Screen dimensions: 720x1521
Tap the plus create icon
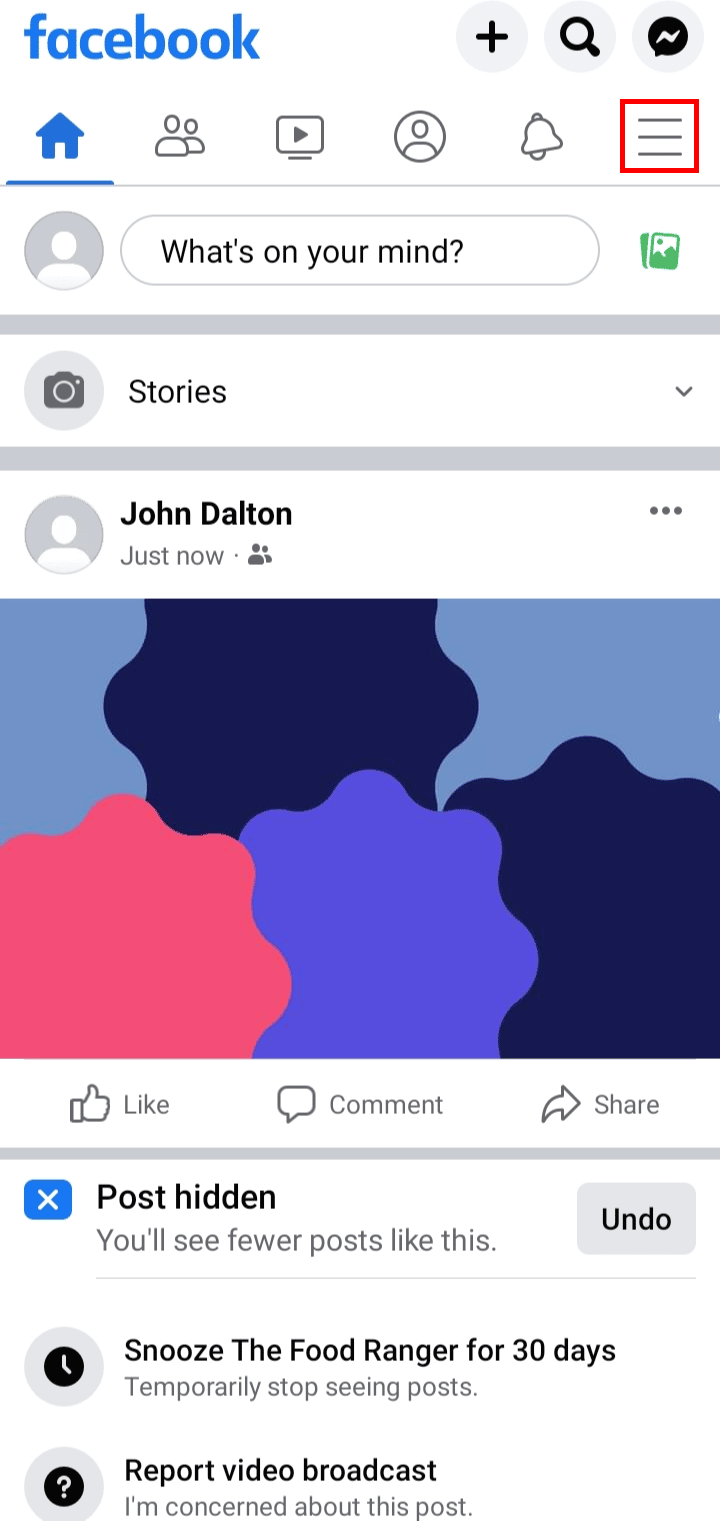[x=491, y=38]
